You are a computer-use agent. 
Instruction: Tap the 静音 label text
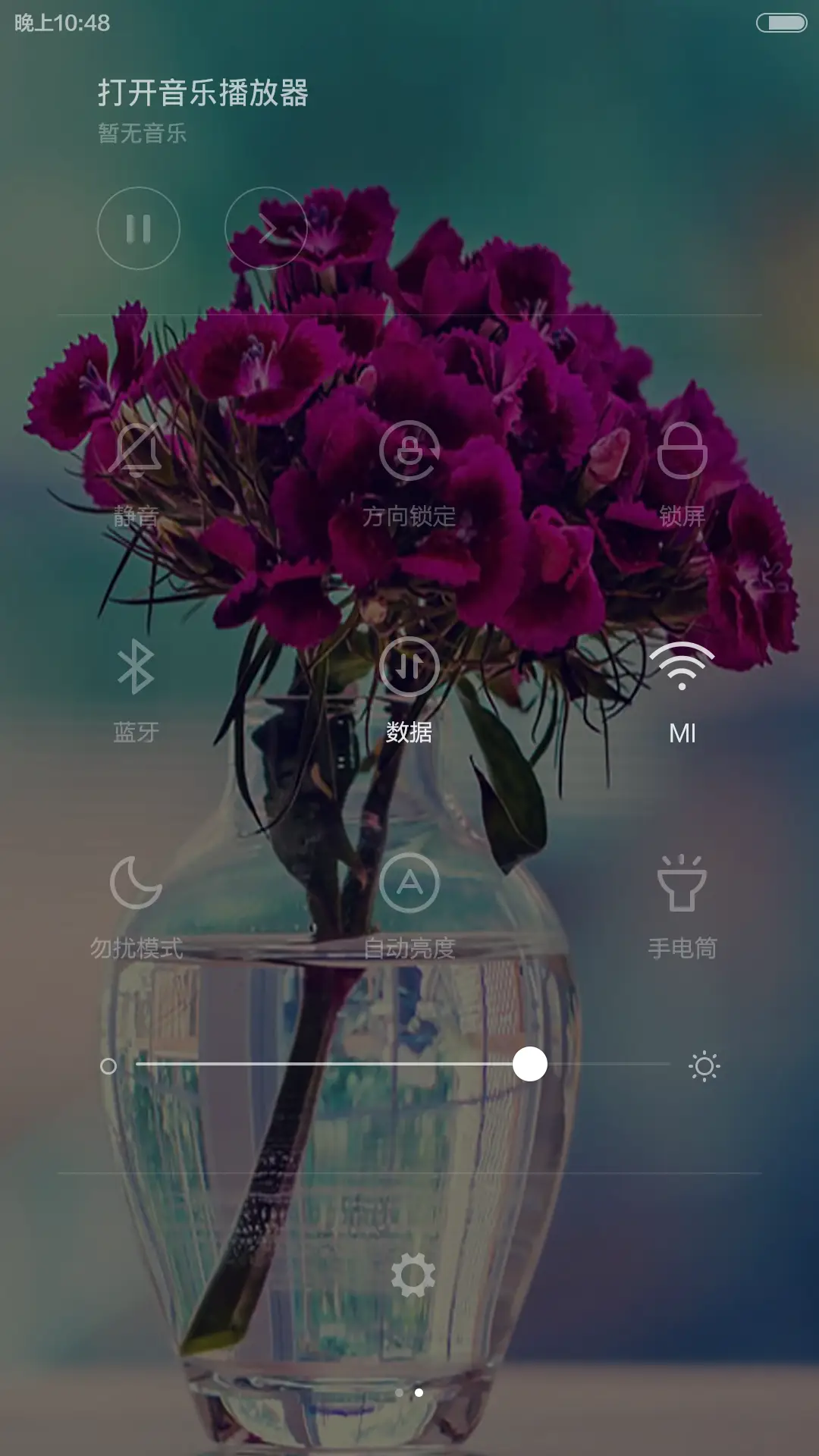(138, 516)
